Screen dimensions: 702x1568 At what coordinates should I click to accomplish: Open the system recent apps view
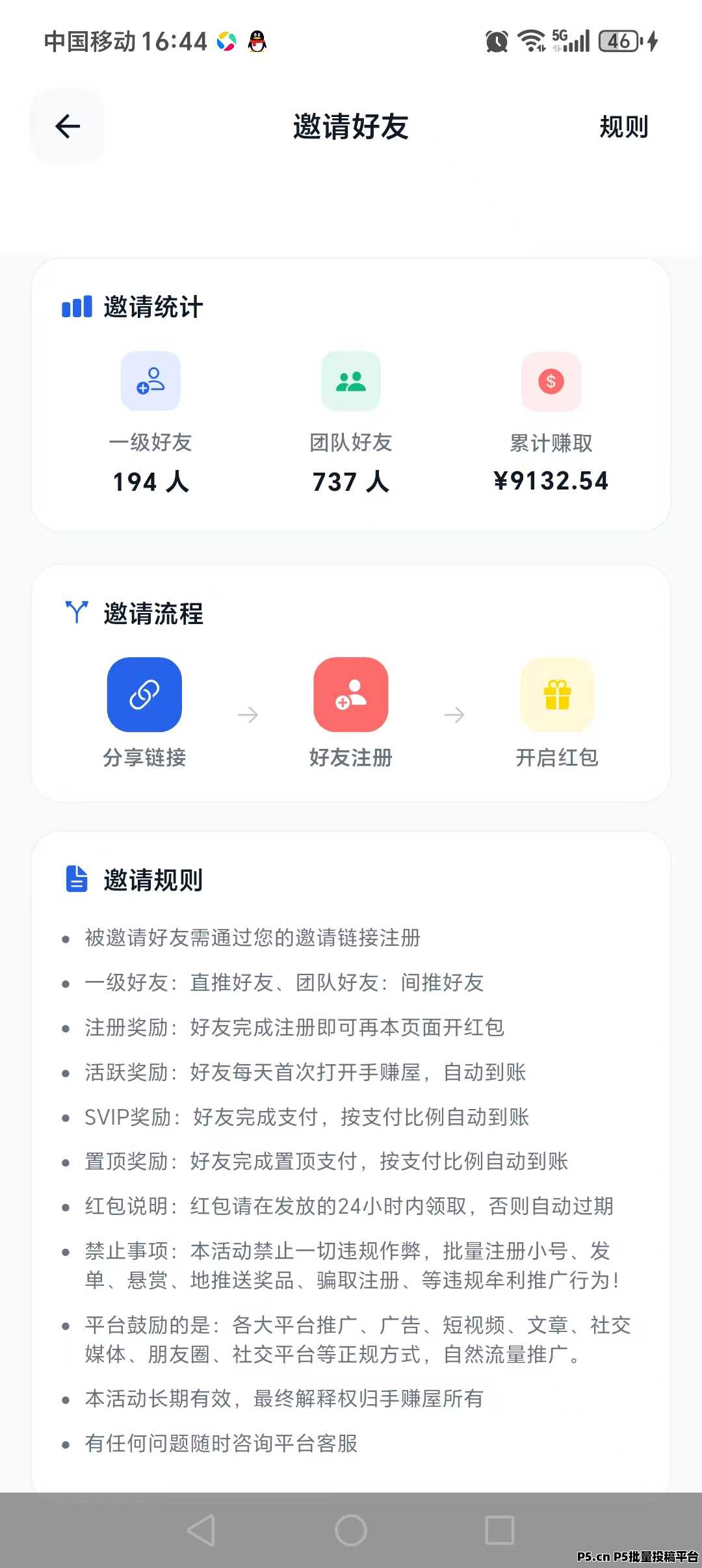click(500, 1530)
